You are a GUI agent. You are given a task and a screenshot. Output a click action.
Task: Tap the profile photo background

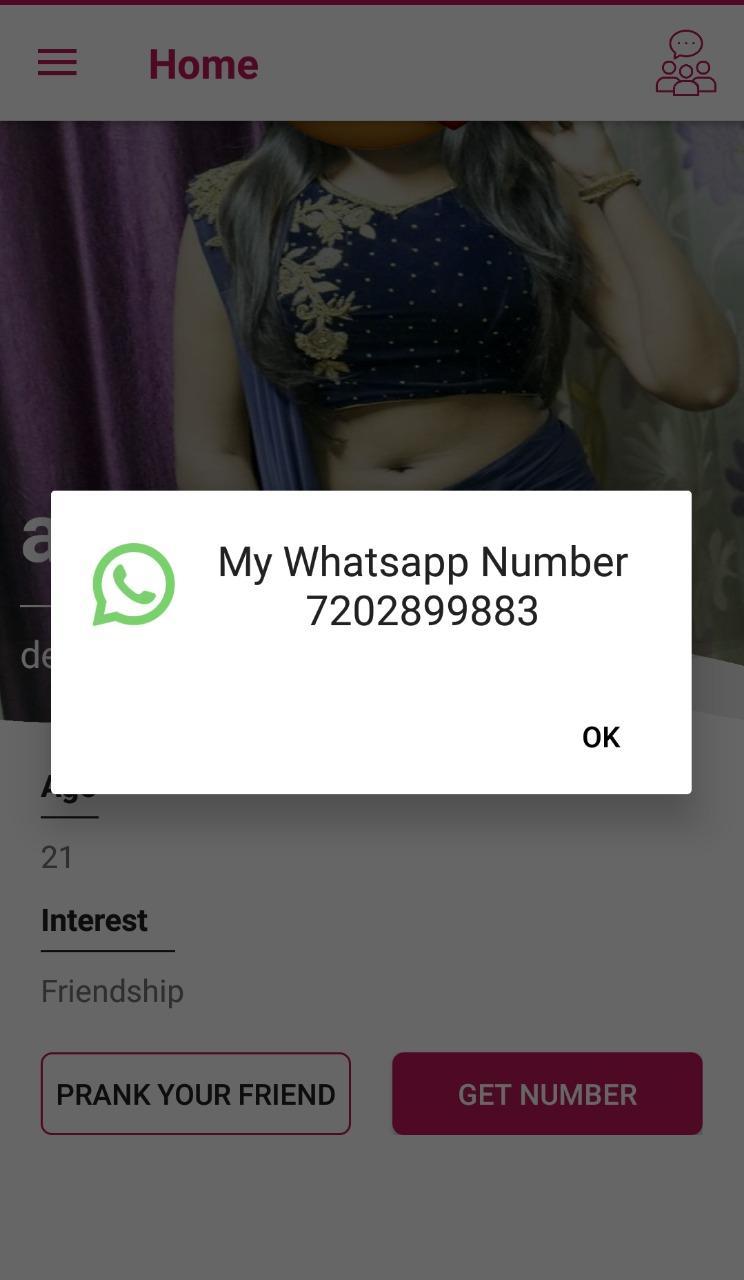click(x=372, y=300)
